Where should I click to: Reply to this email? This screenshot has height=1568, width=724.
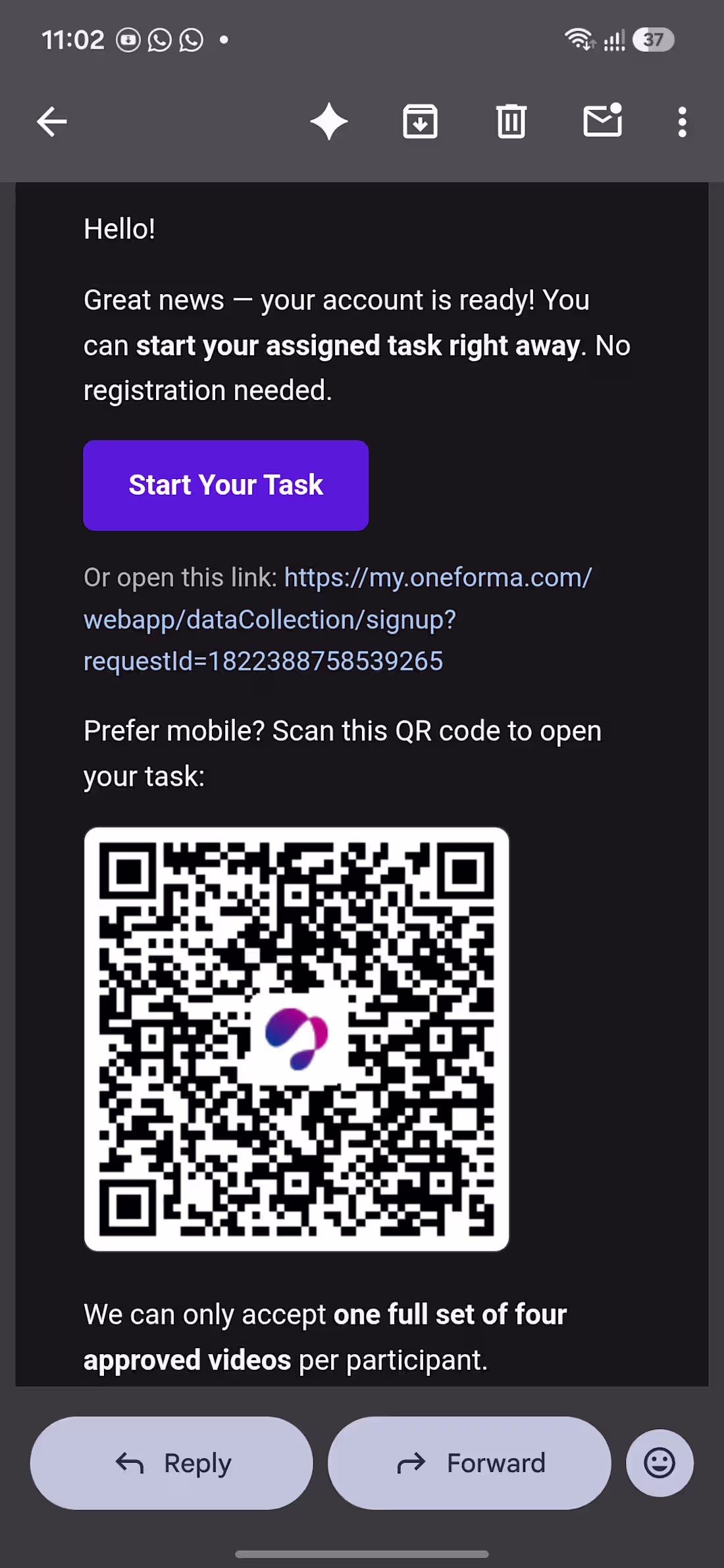click(x=172, y=1463)
